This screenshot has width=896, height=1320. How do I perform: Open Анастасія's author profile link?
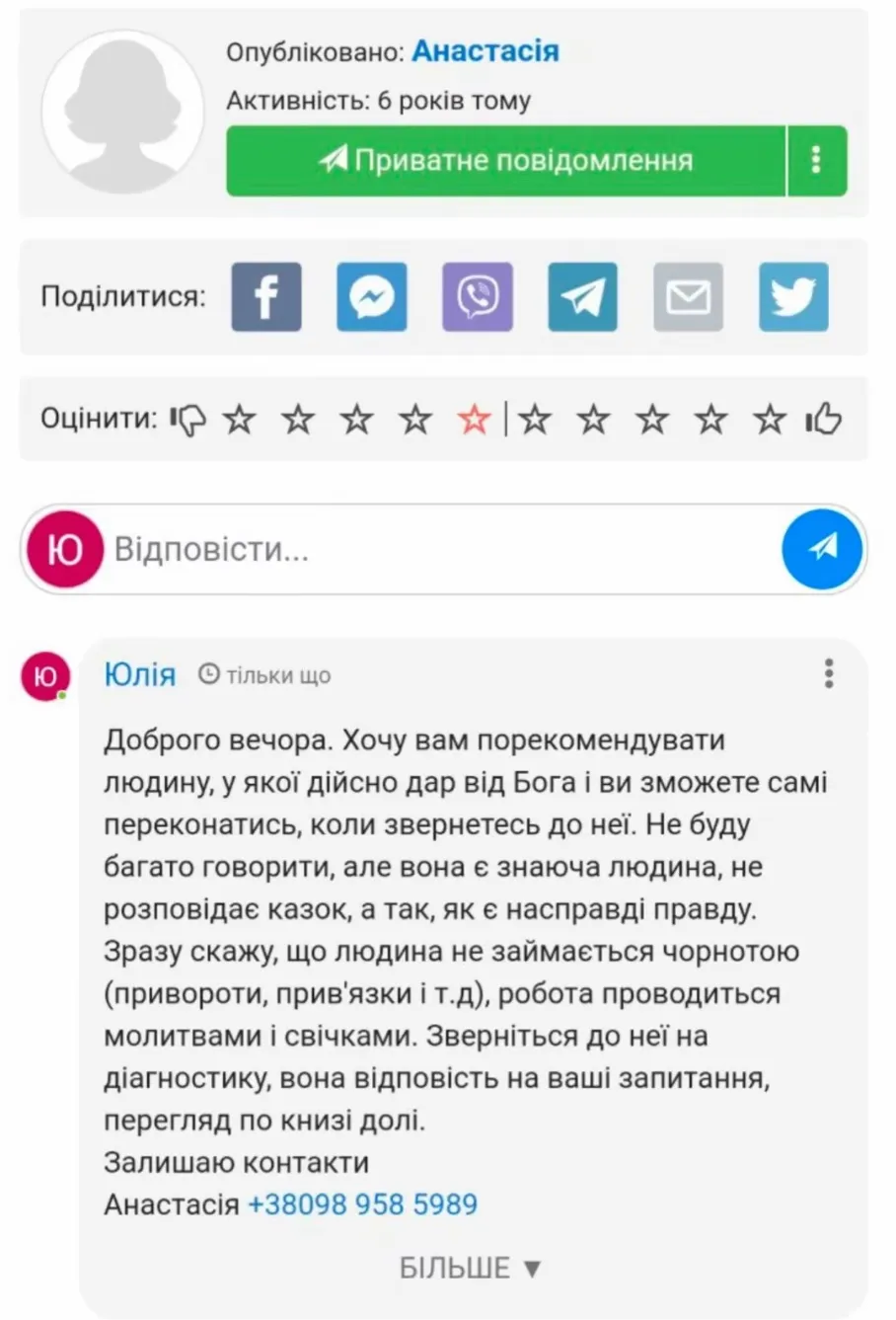(x=485, y=51)
